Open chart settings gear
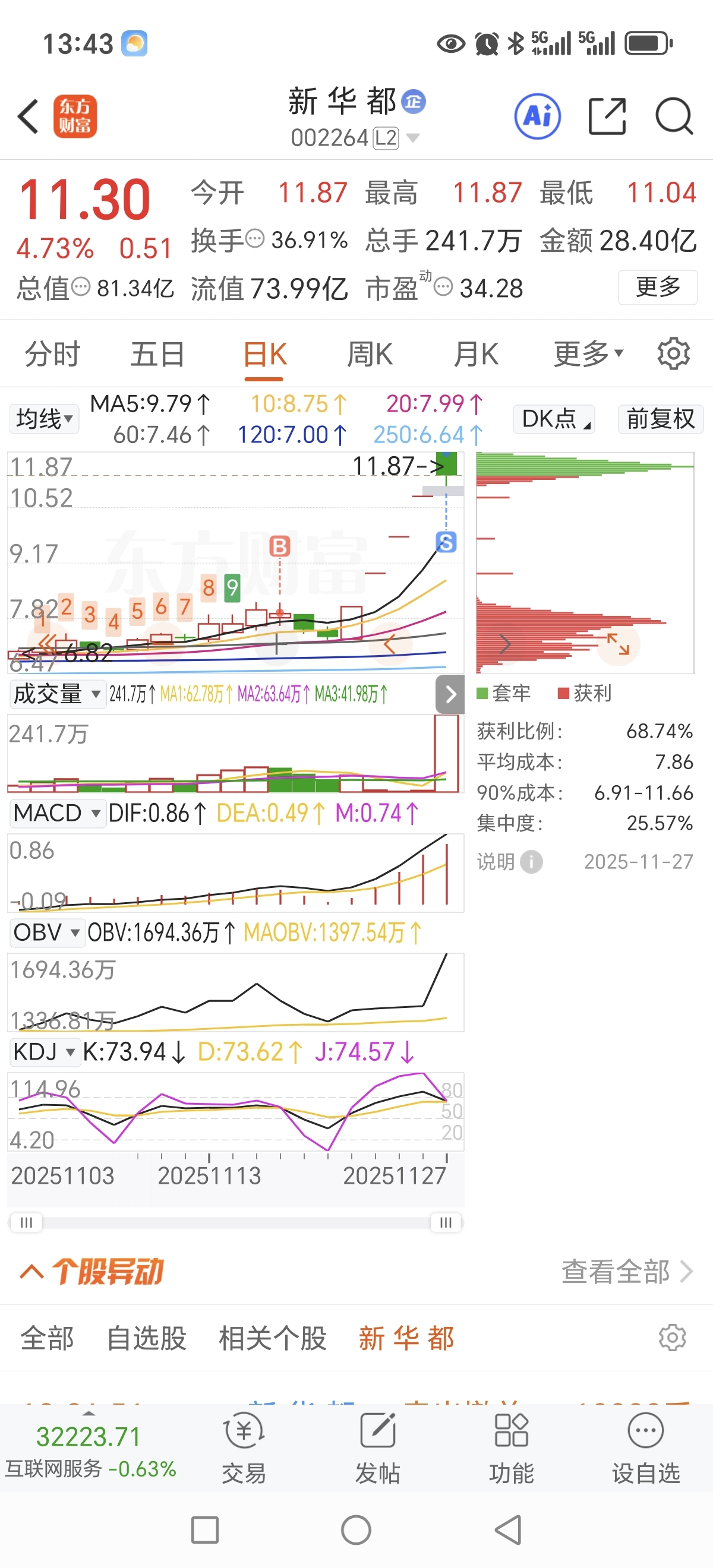 click(x=673, y=354)
